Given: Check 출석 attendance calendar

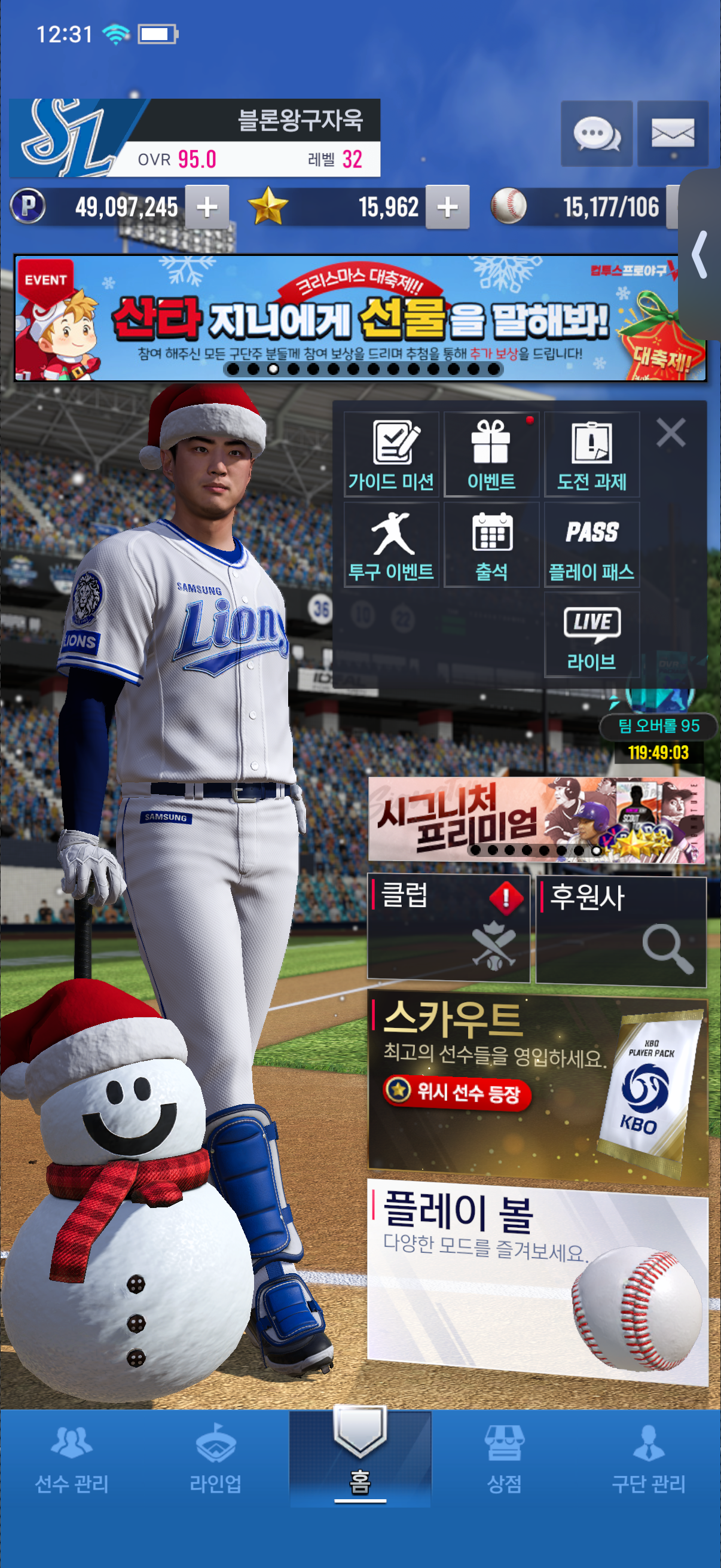Looking at the screenshot, I should (x=491, y=545).
